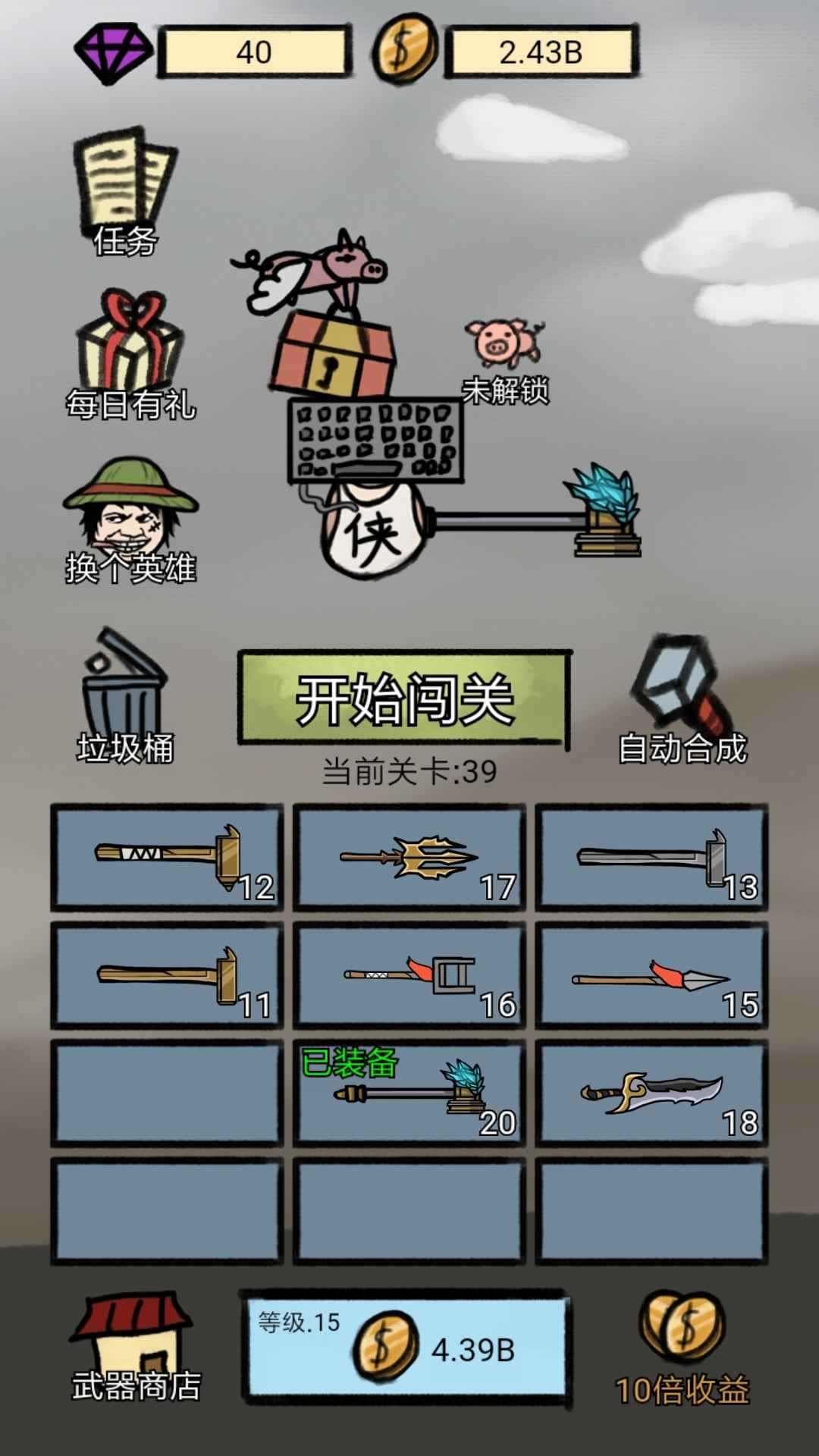Select the equipped level 20 weapon
The width and height of the screenshot is (819, 1456).
coord(409,1093)
